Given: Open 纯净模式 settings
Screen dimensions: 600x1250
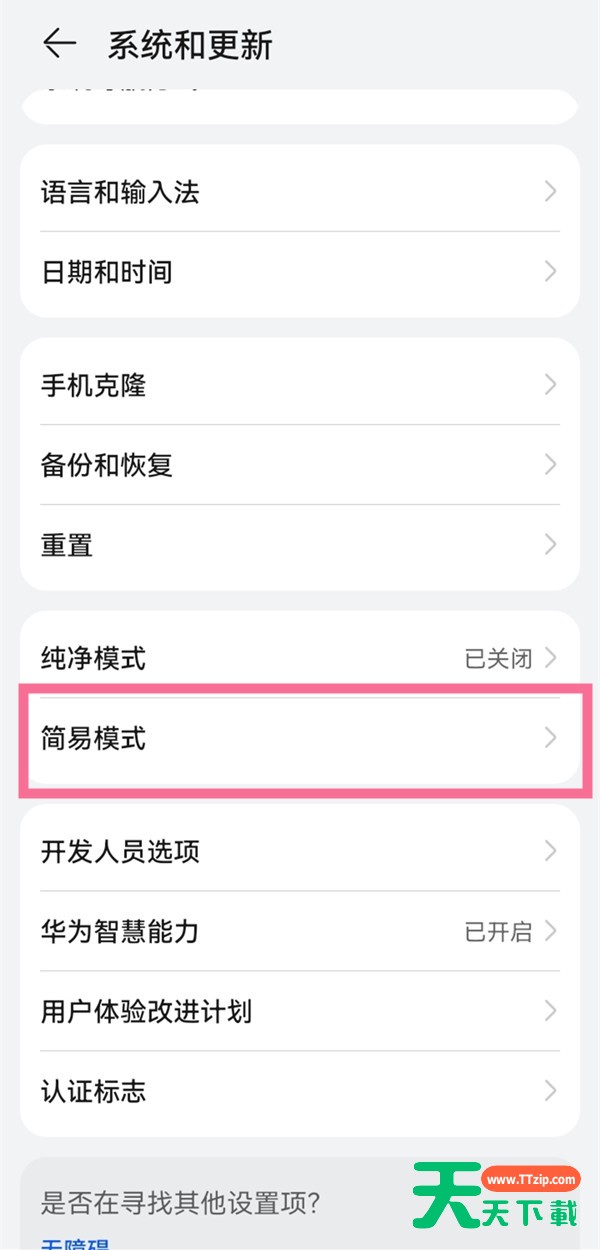Looking at the screenshot, I should 300,658.
